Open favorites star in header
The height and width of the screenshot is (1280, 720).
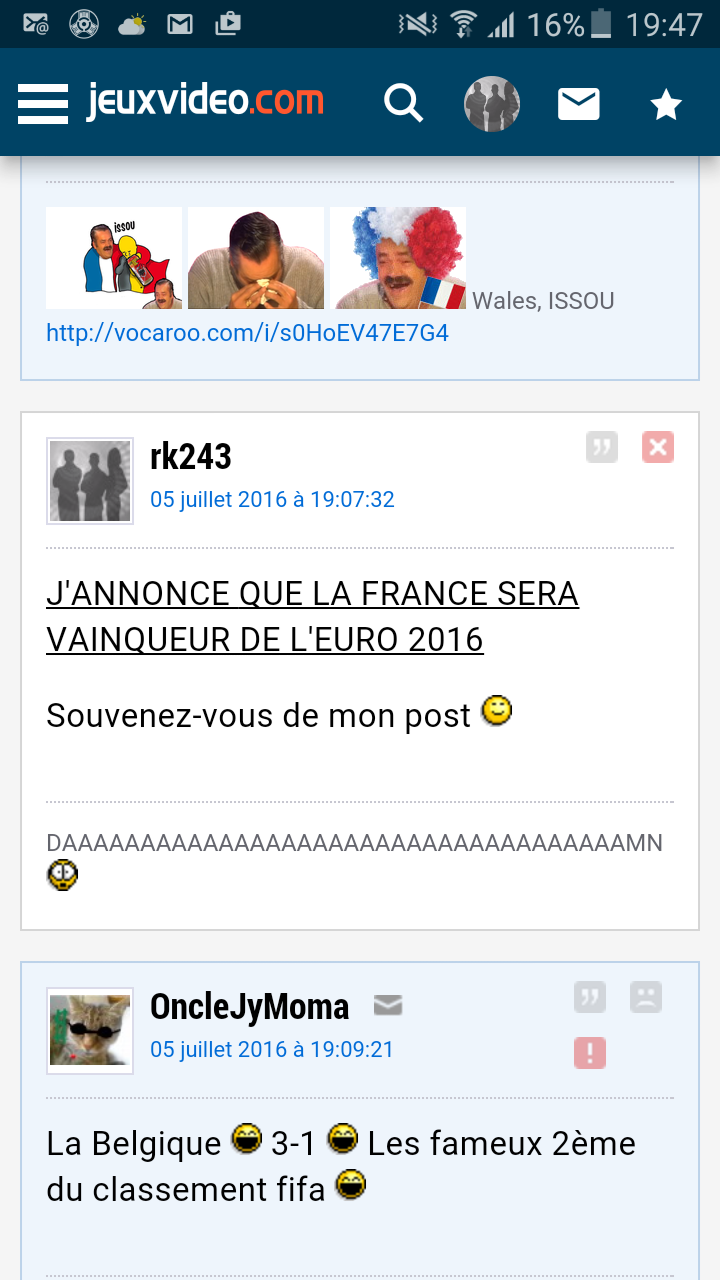click(666, 104)
